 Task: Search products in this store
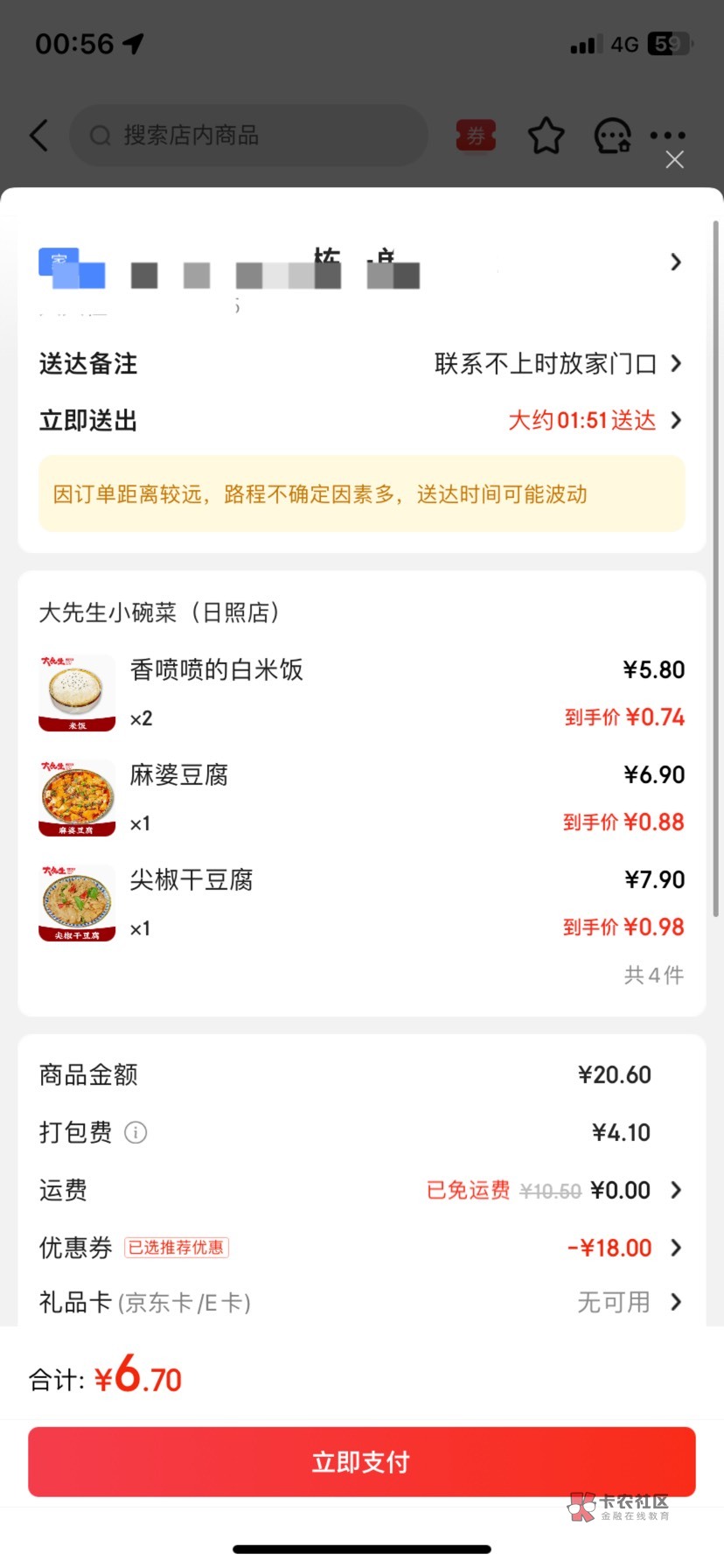248,136
